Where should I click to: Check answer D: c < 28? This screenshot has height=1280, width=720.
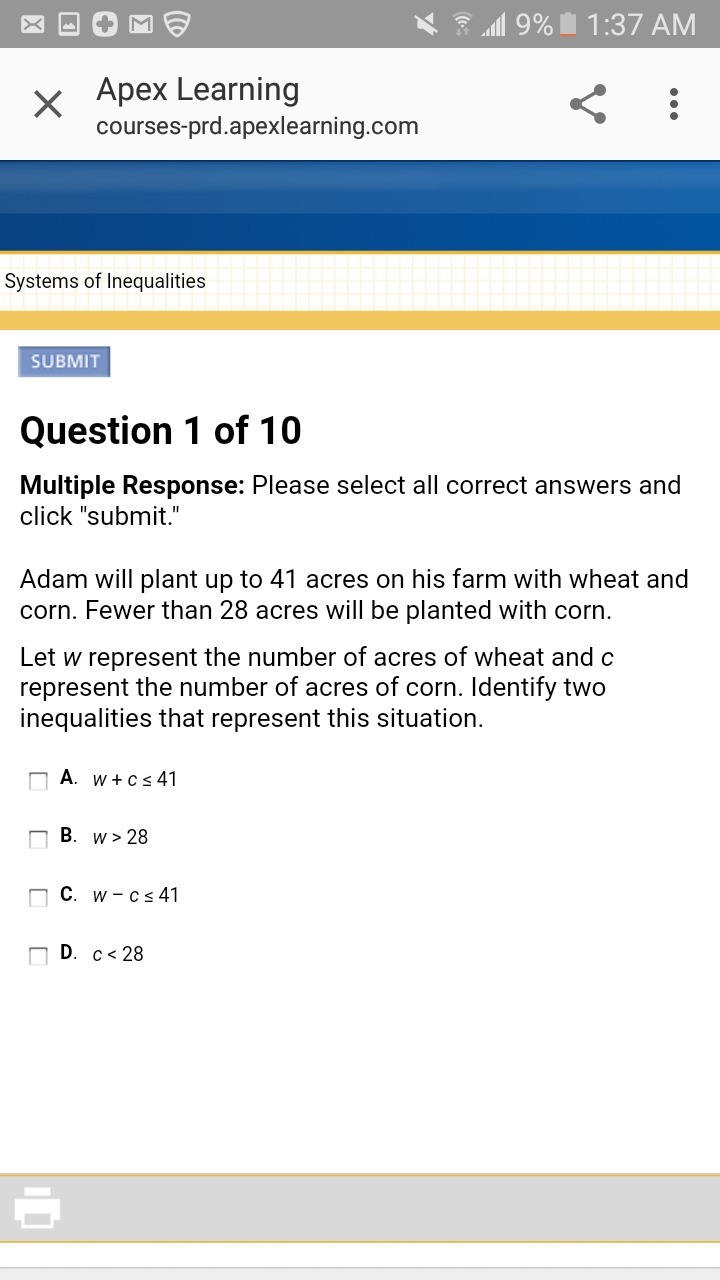(39, 955)
